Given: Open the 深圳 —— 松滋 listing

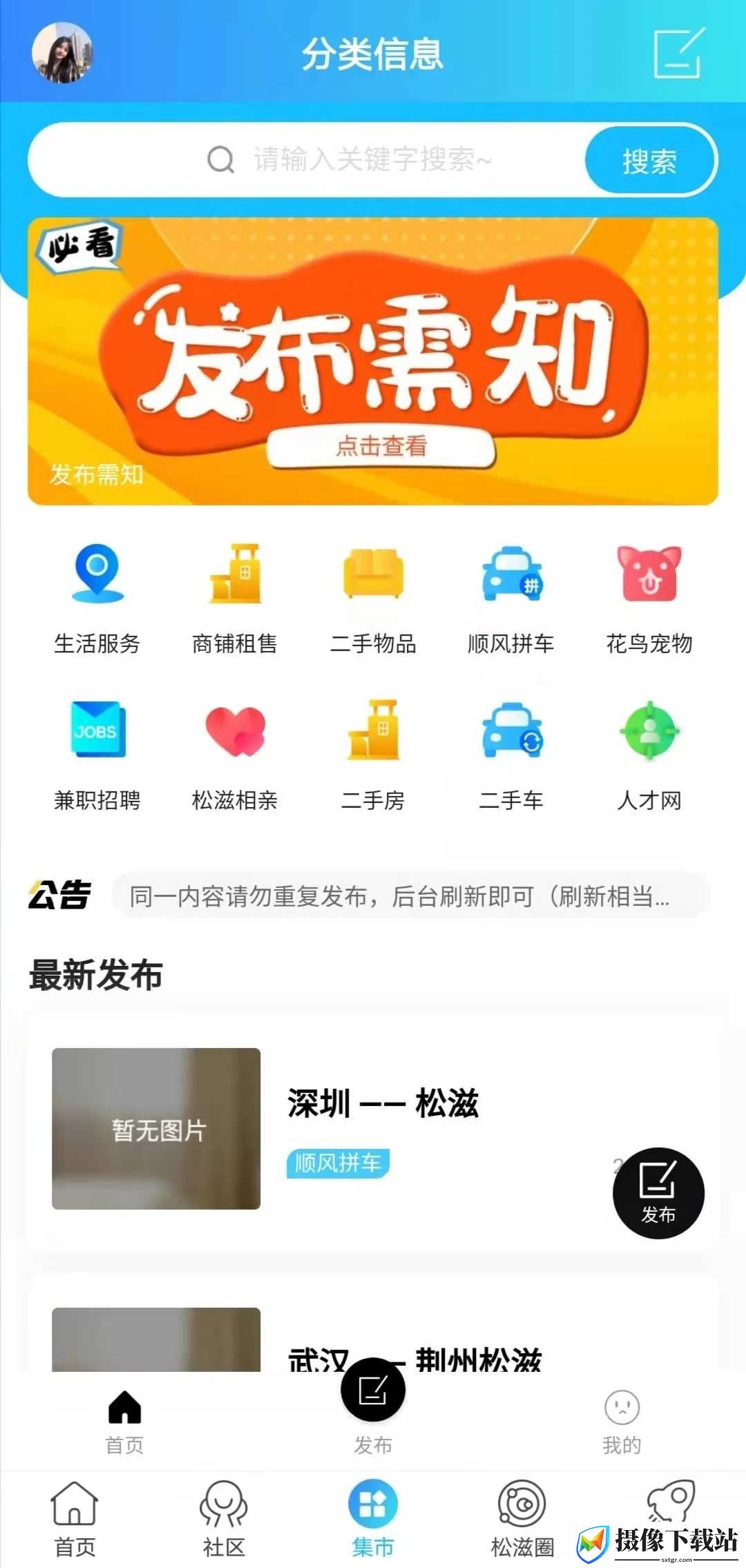Looking at the screenshot, I should coord(373,1129).
